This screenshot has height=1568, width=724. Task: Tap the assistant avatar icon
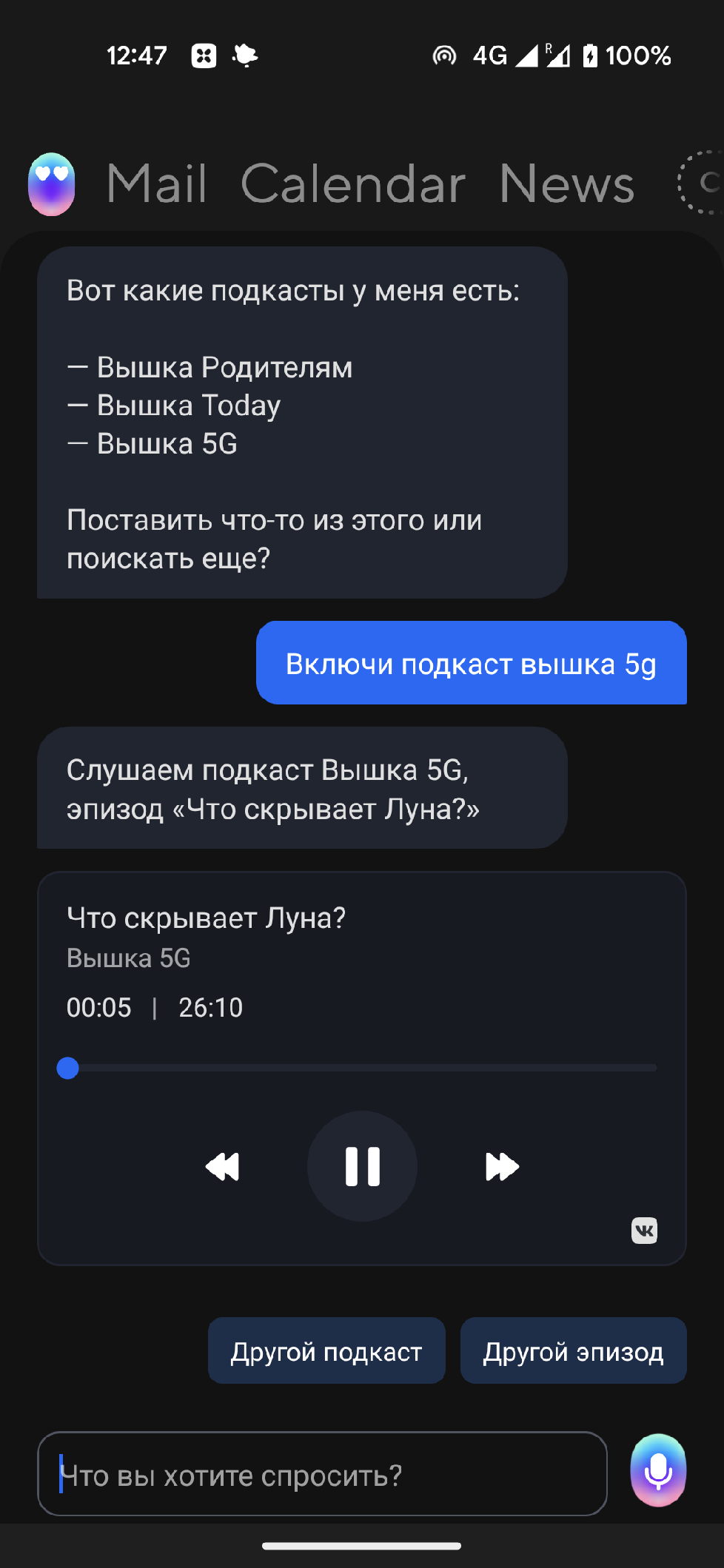tap(52, 184)
